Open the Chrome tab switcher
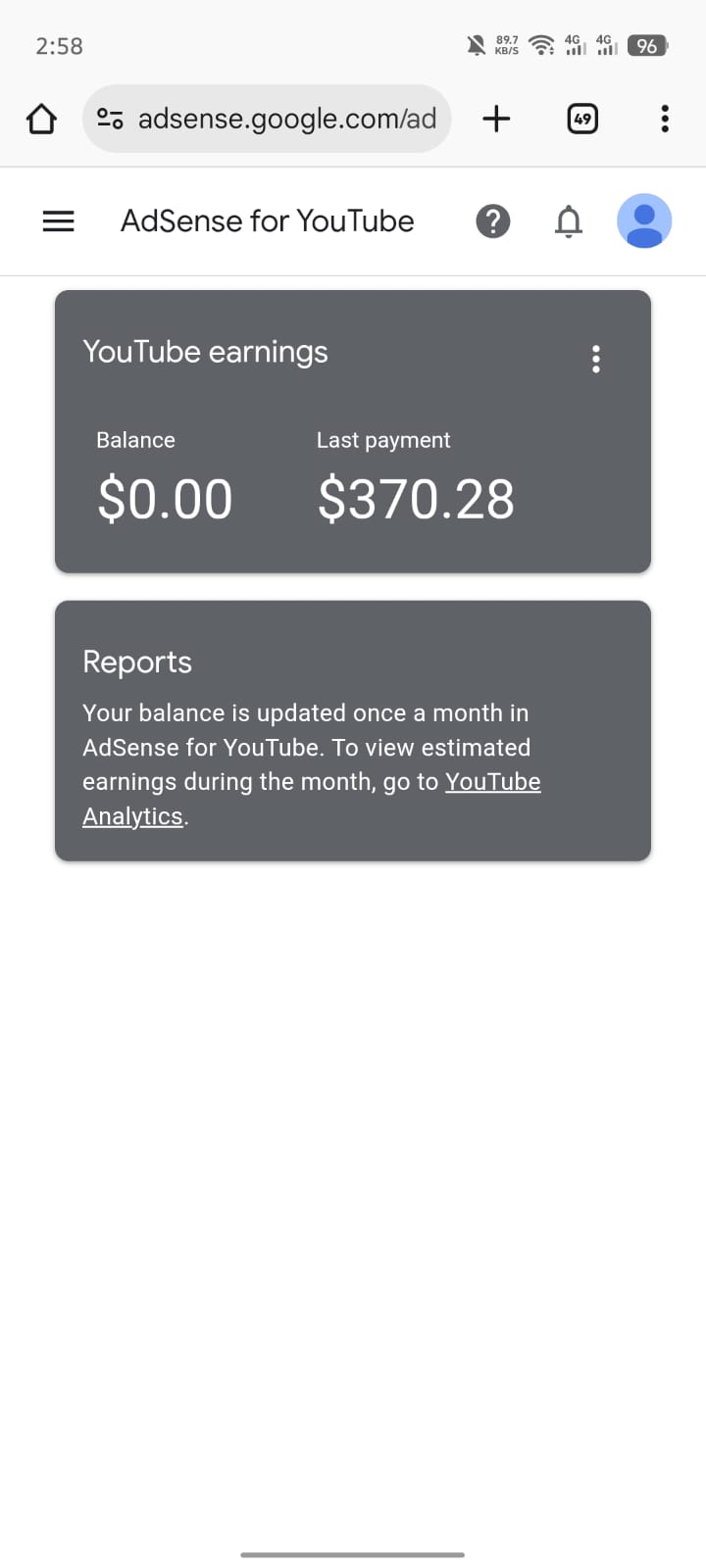This screenshot has height=1568, width=706. [581, 118]
